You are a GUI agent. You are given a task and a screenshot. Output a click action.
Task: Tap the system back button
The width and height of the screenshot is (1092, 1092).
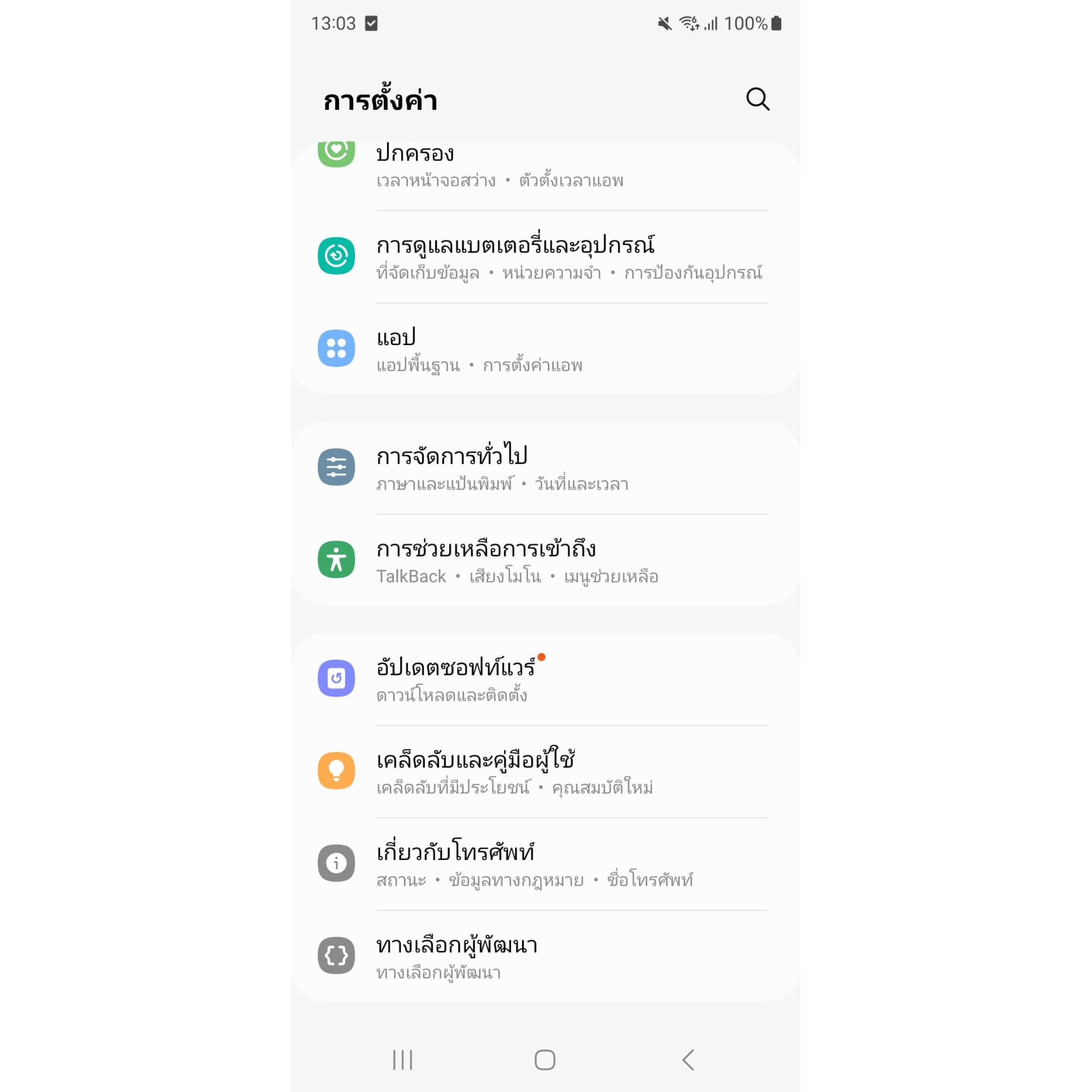click(x=688, y=1060)
